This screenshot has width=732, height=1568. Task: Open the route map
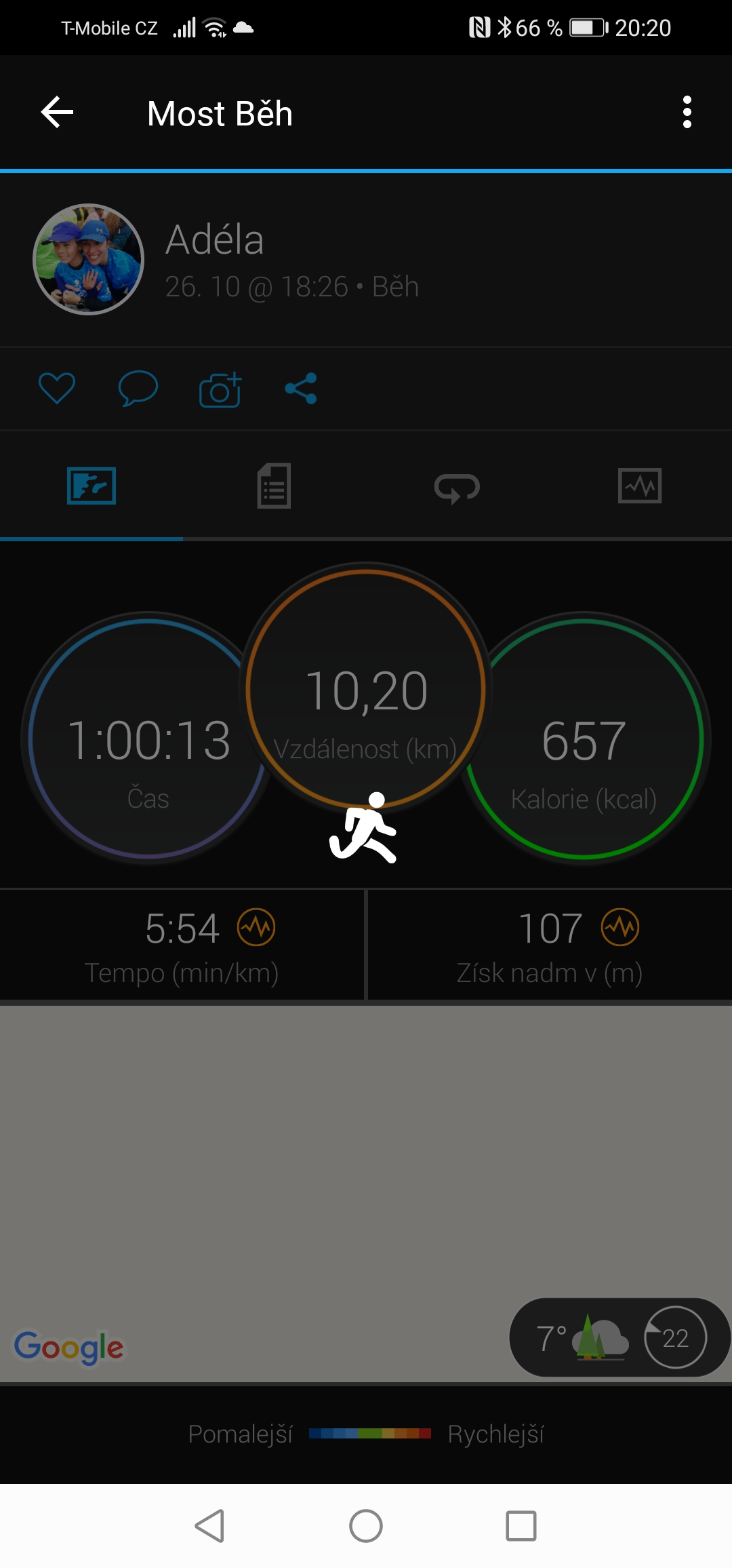[366, 1194]
